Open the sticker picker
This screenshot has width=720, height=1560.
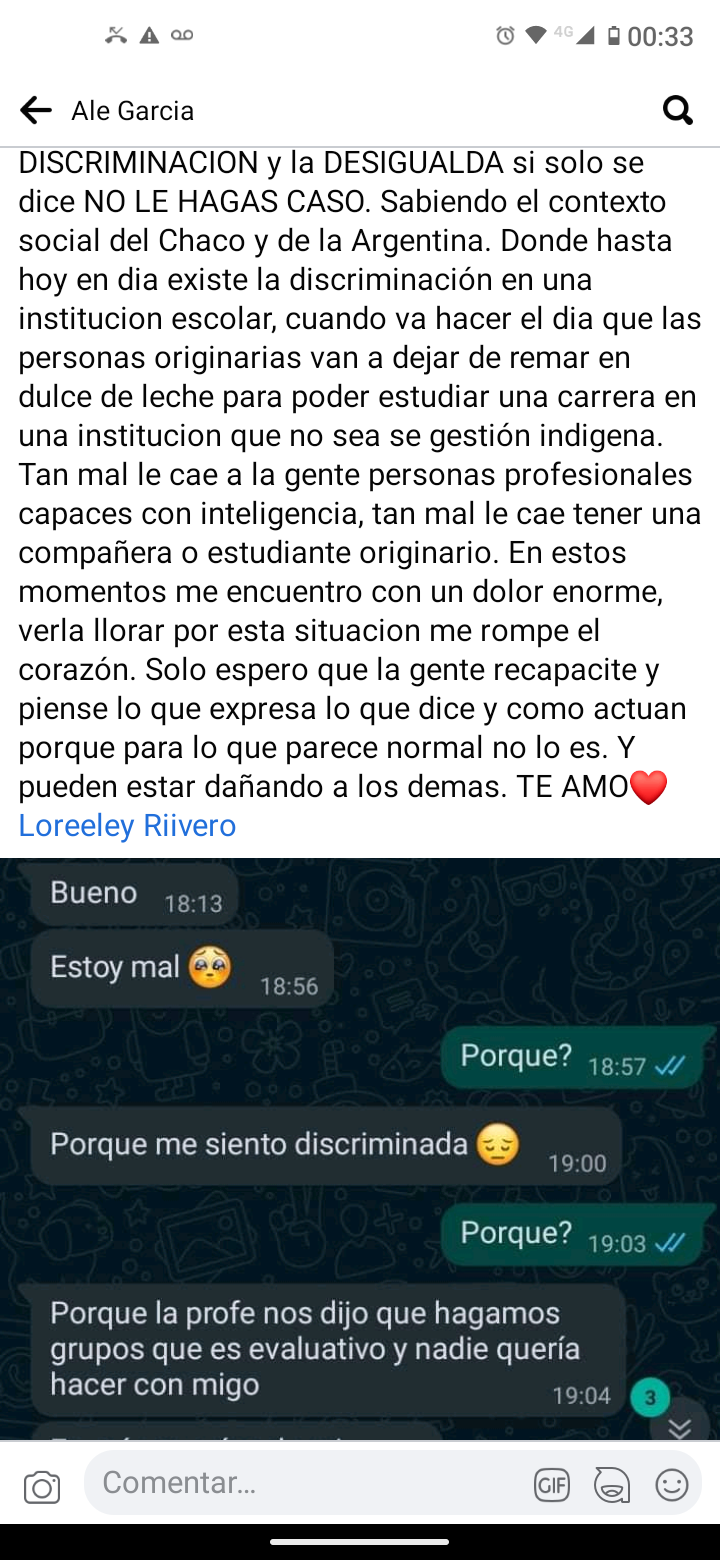pos(611,1485)
